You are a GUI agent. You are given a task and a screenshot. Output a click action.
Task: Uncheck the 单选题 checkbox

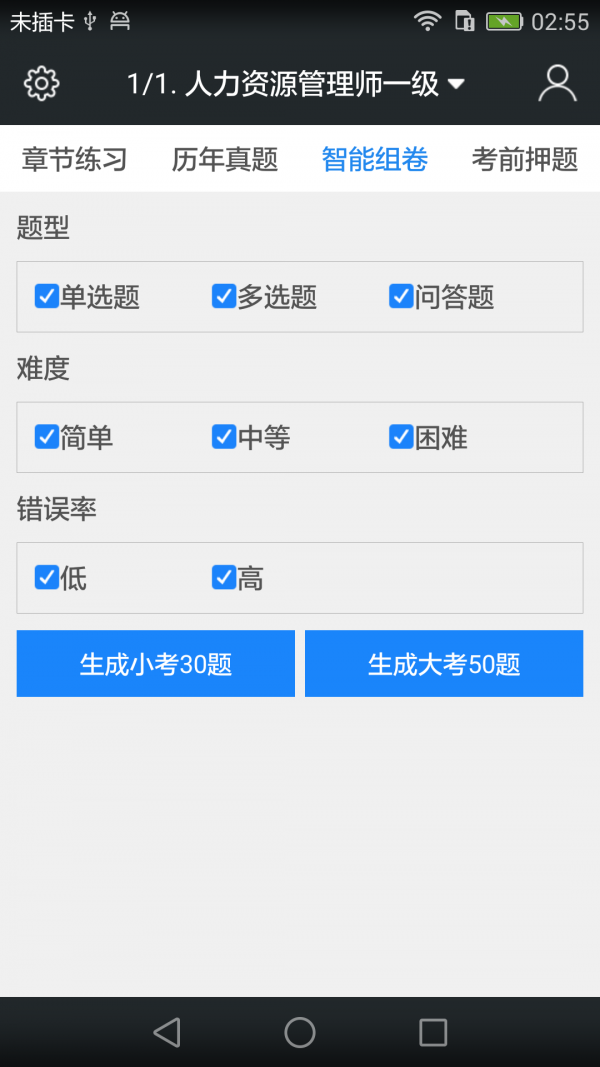47,296
